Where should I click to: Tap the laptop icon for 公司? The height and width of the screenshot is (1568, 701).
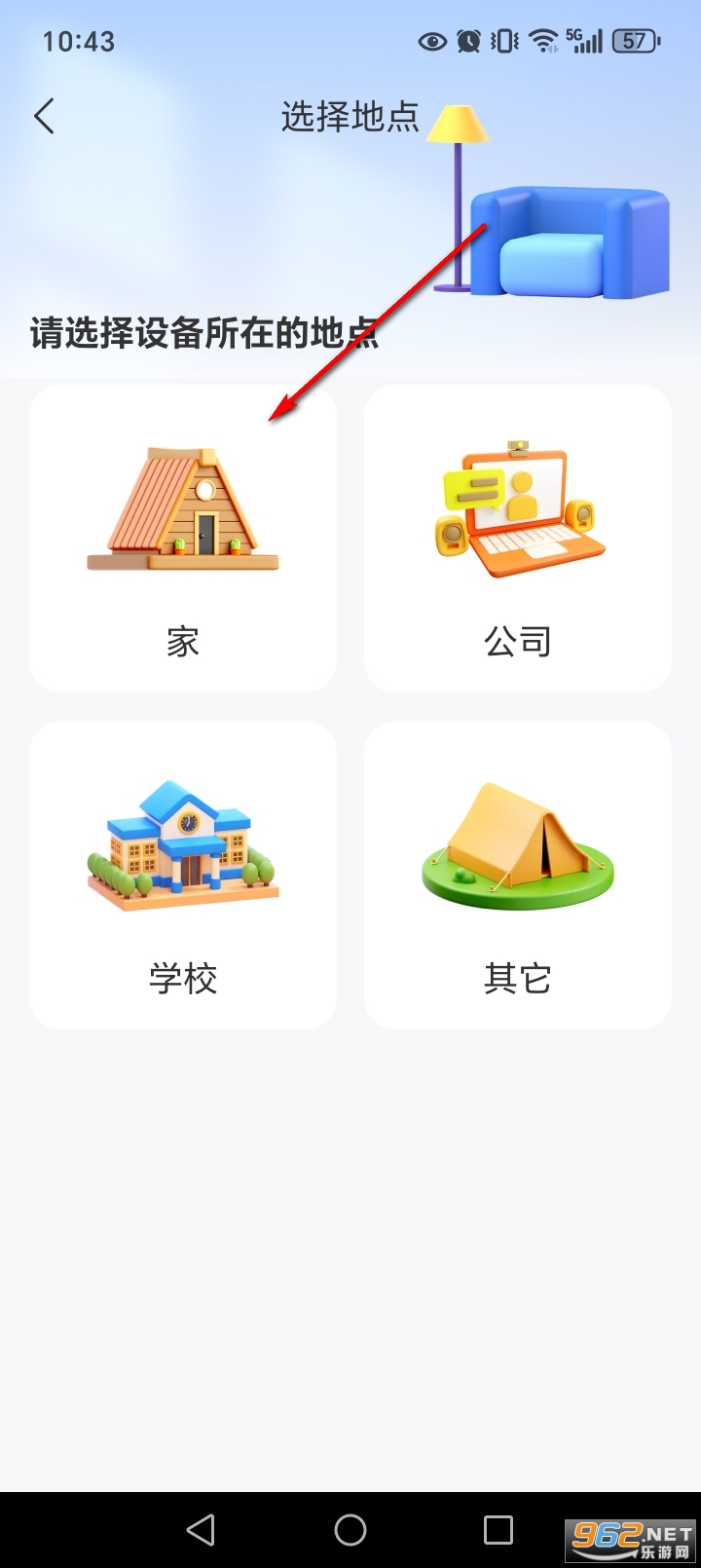517,506
